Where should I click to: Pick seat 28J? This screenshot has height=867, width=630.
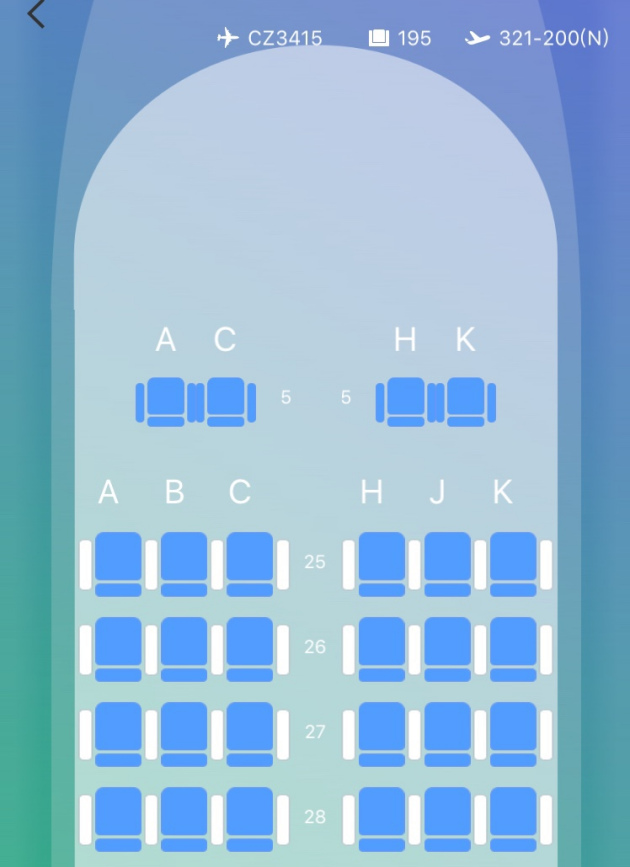tap(447, 818)
